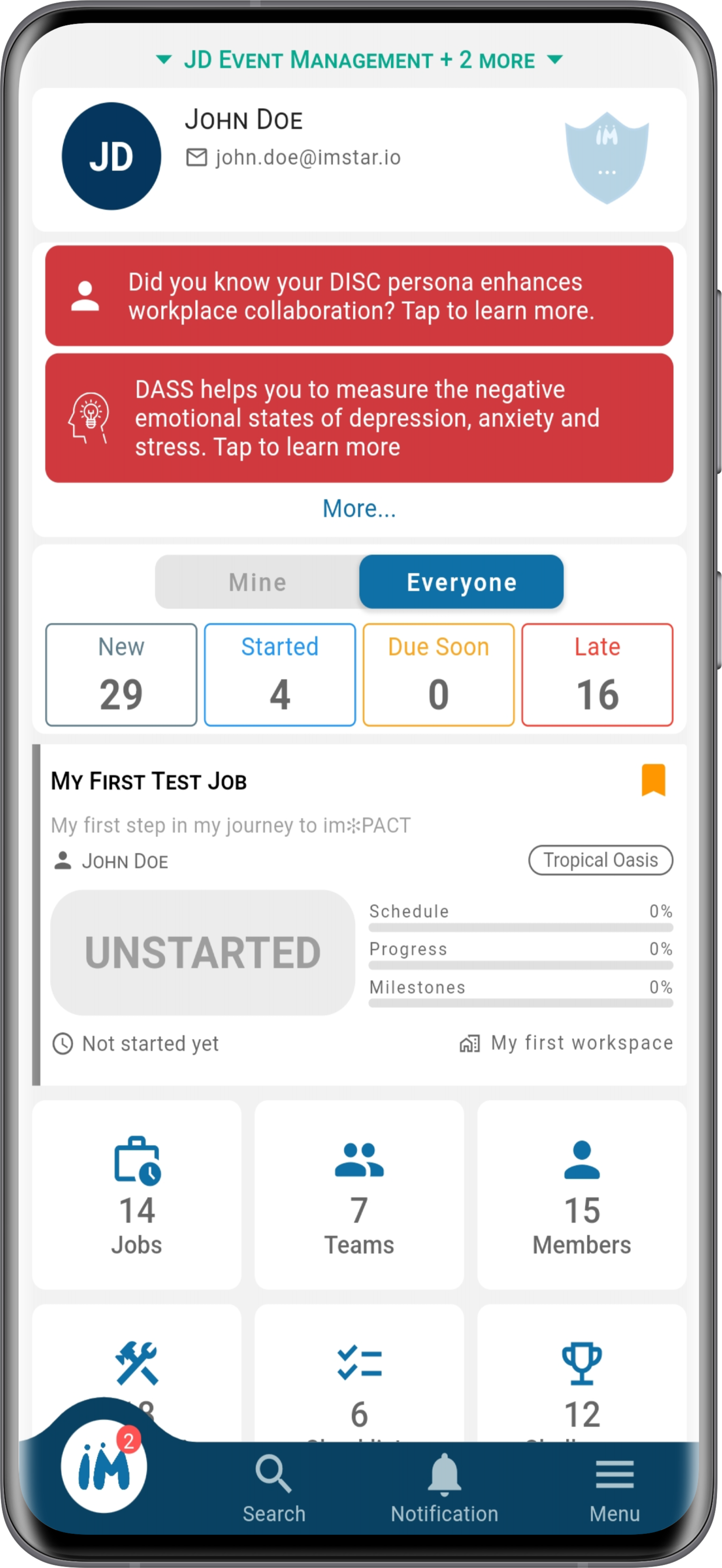Show the 29 New jobs

[121, 675]
